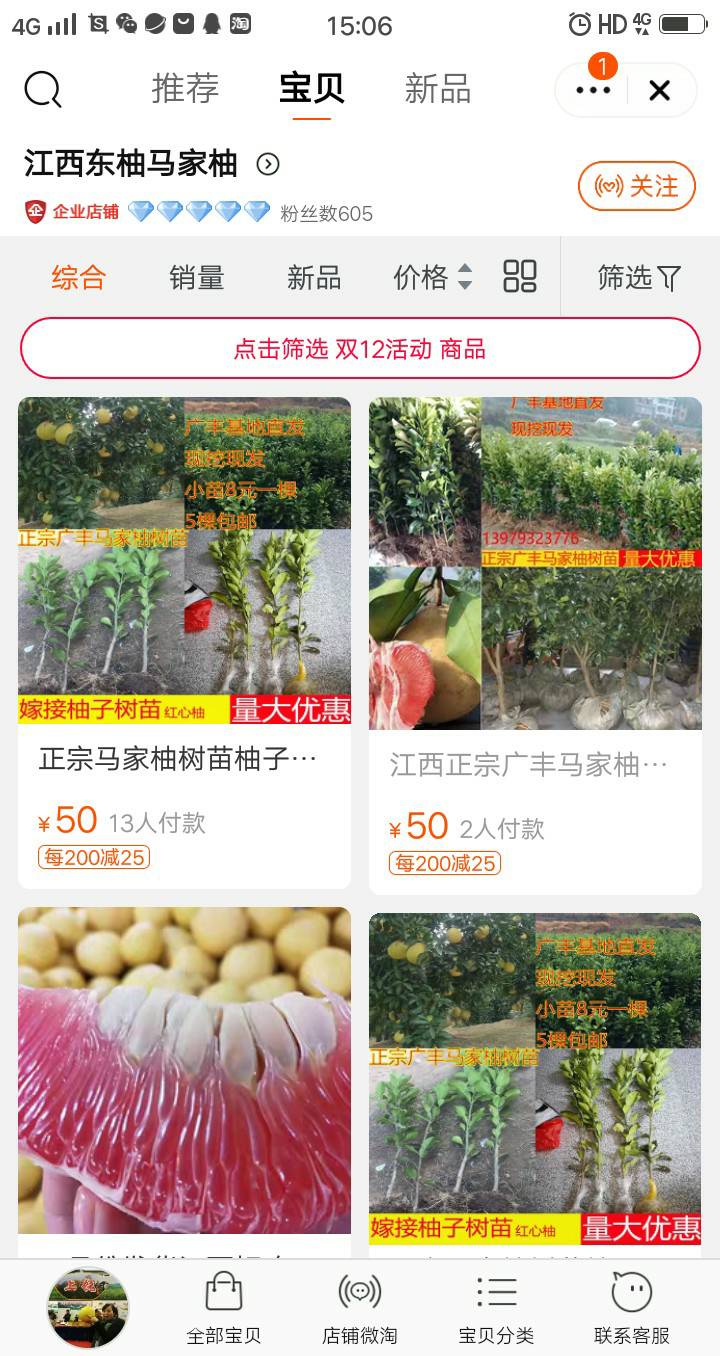Tap the 点击筛选 双12活动 商品 banner

point(360,348)
